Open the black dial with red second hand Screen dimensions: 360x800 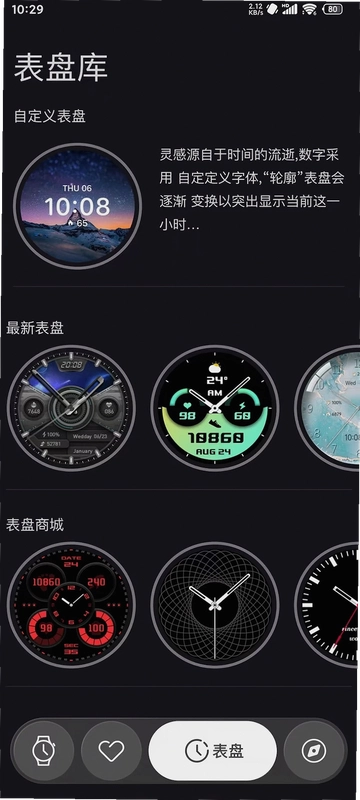pyautogui.click(x=327, y=605)
